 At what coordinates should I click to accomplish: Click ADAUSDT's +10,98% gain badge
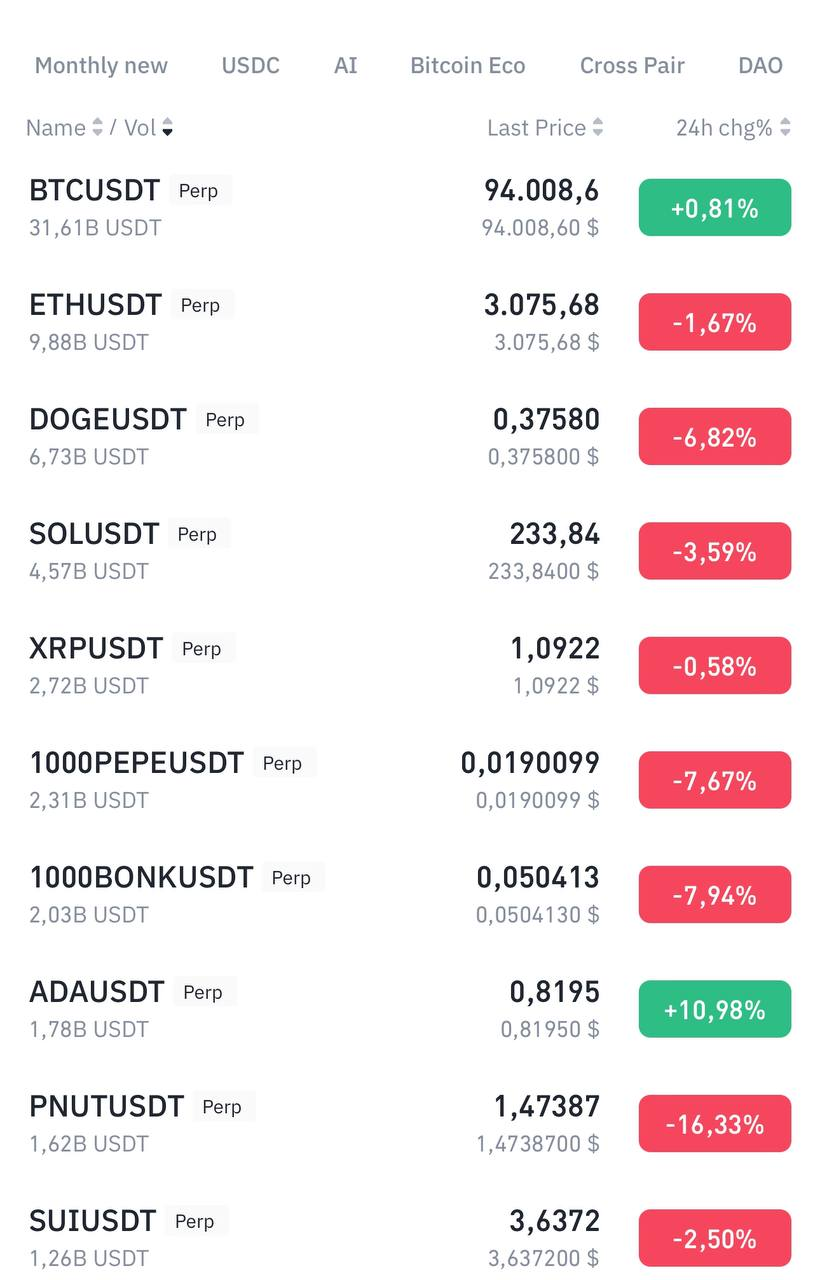point(714,1009)
